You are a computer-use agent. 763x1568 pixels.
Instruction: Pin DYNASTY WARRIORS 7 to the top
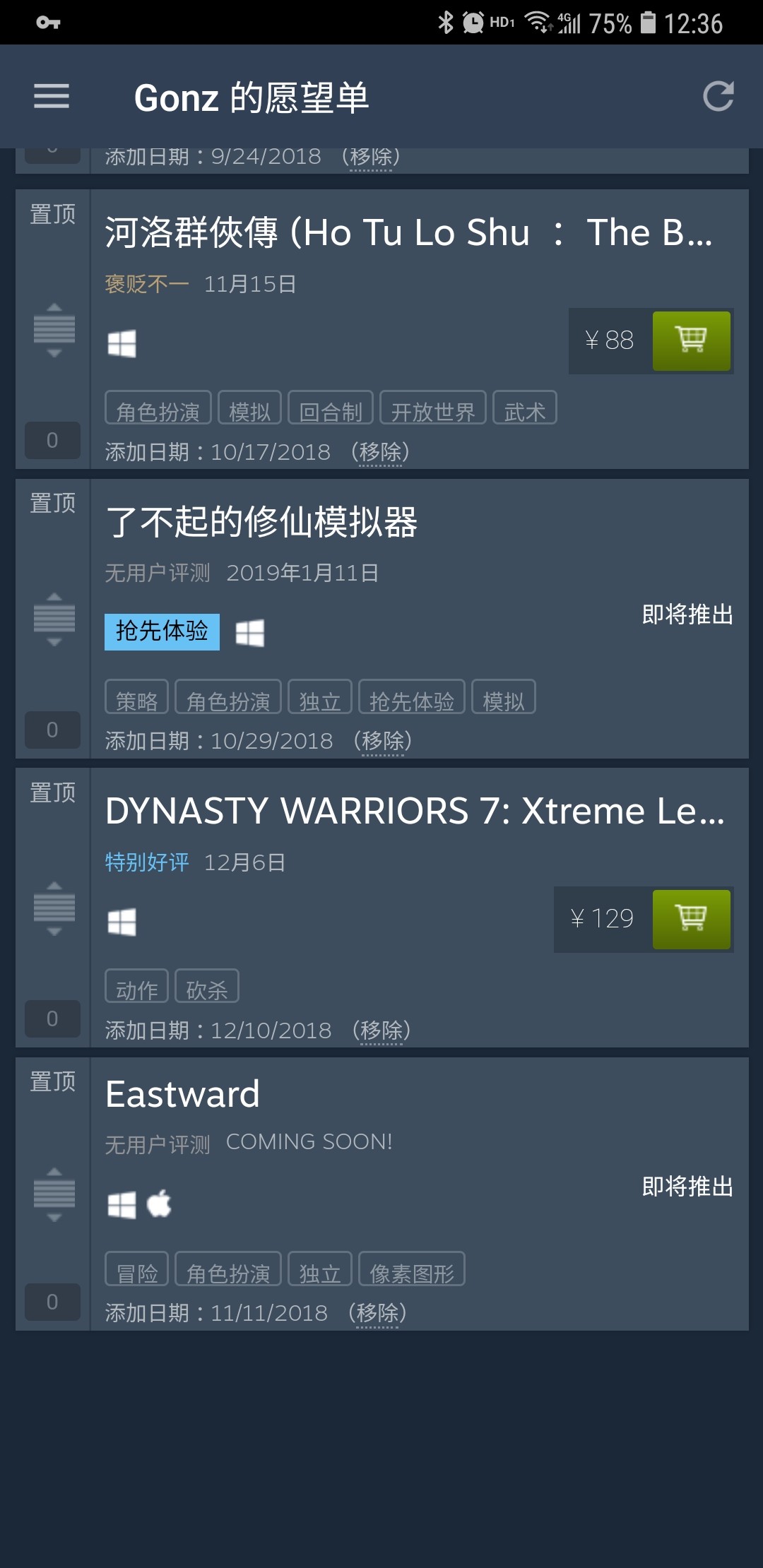(x=53, y=792)
